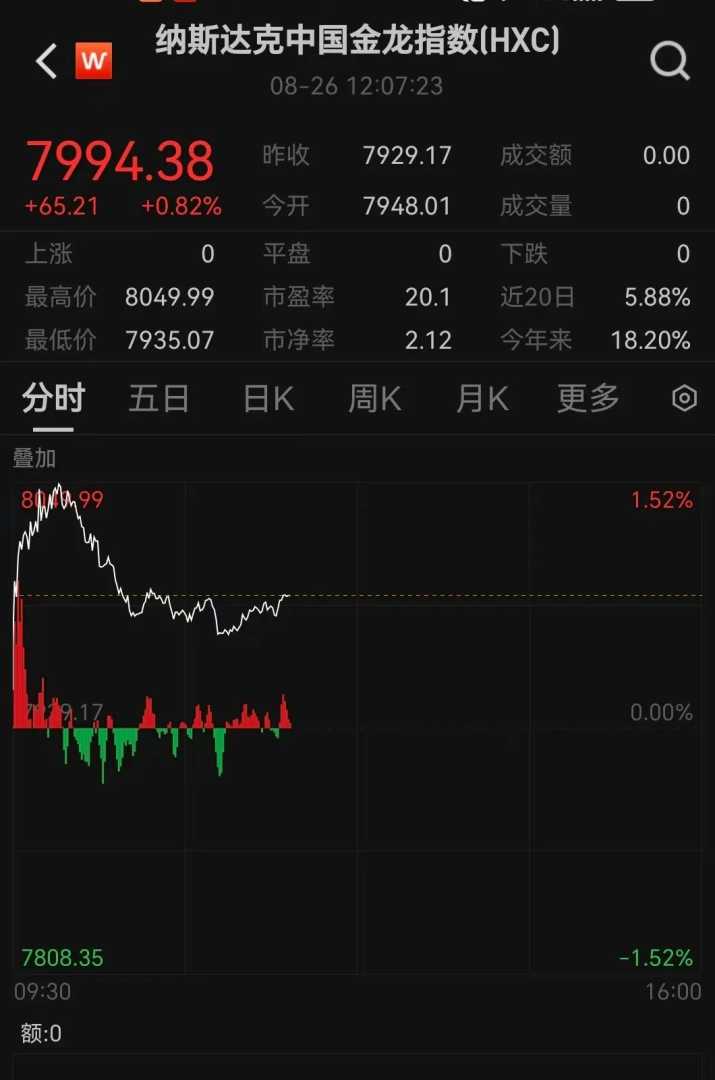Open the 更多 chart period options

pos(588,399)
